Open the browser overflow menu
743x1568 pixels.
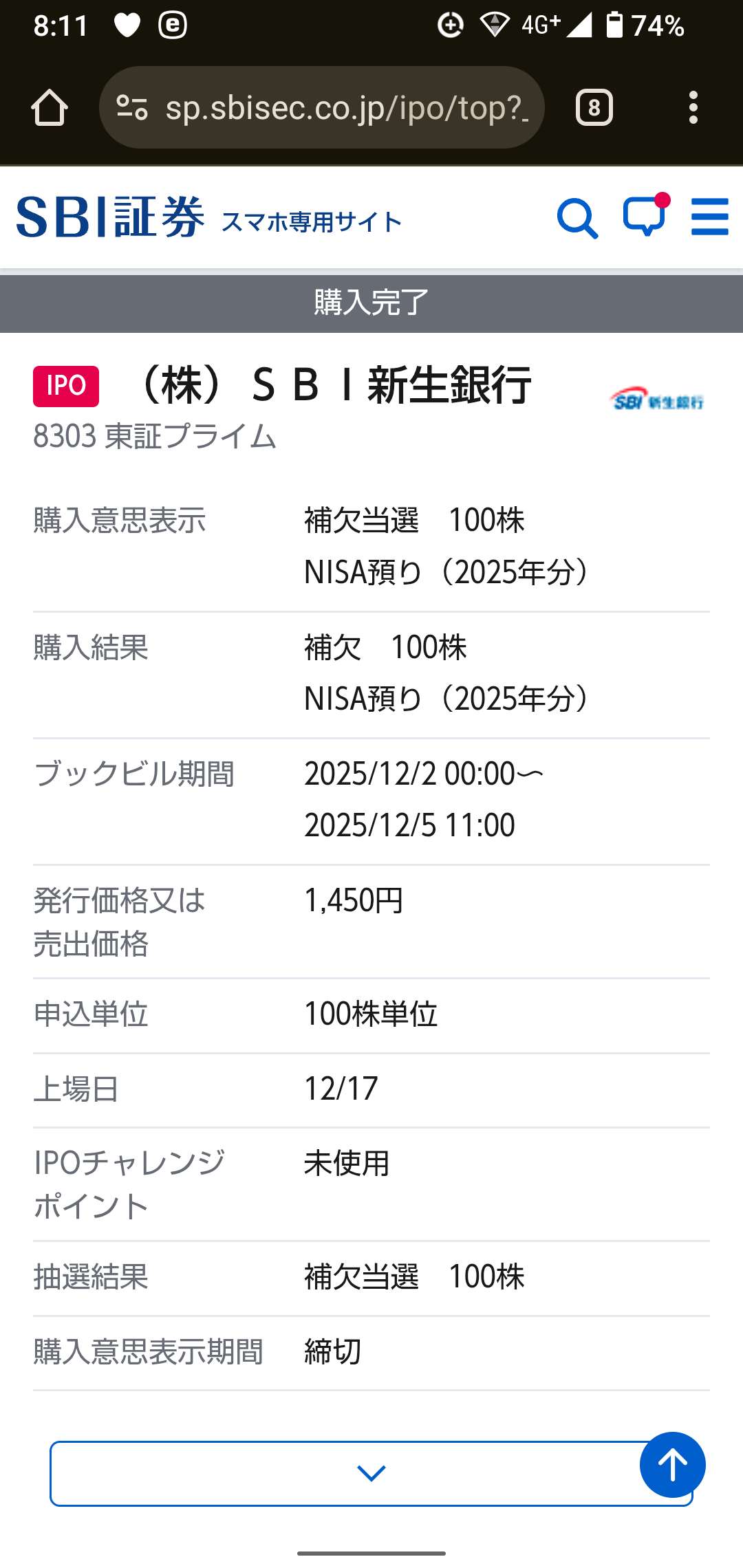693,108
